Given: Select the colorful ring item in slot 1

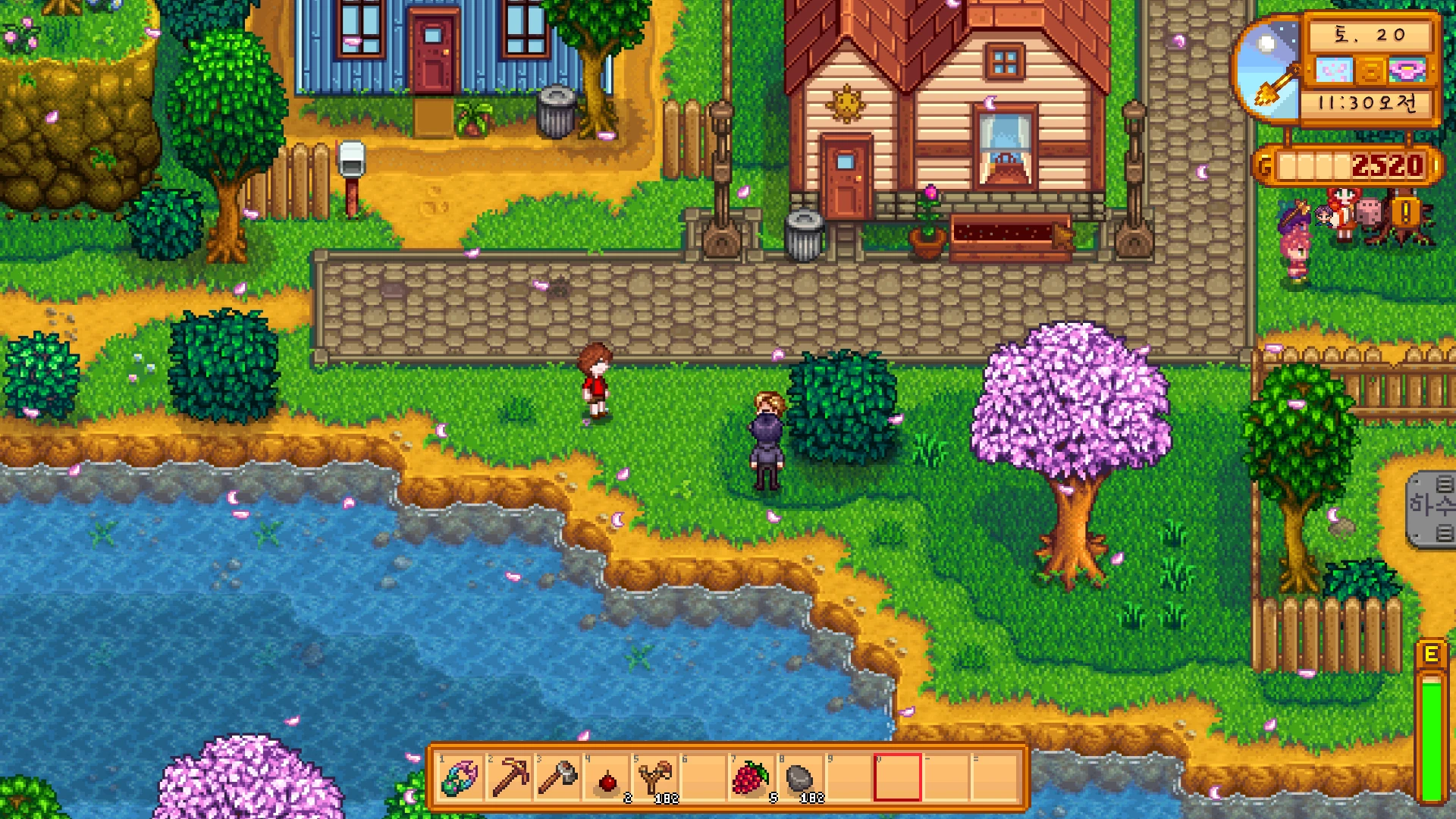Looking at the screenshot, I should (461, 777).
